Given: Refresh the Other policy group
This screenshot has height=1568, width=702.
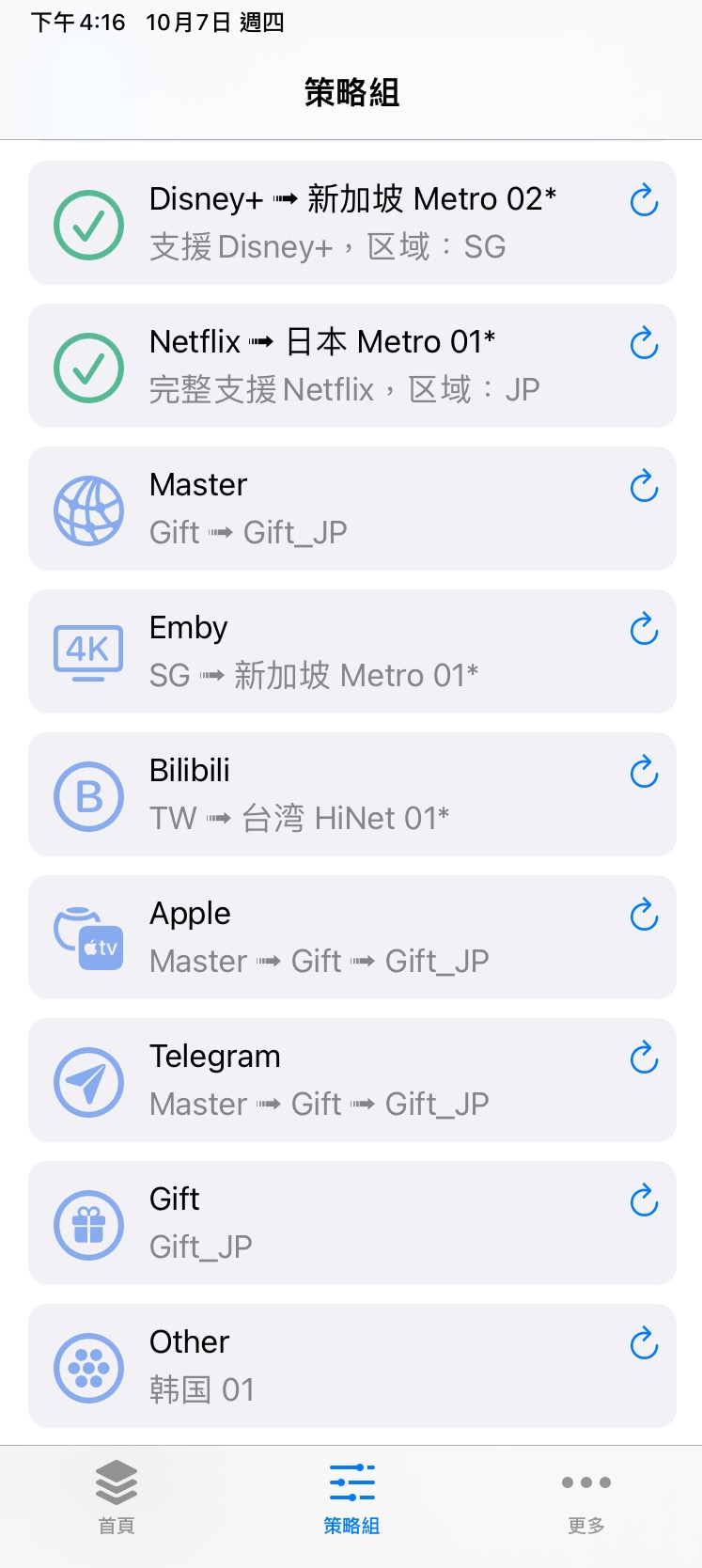Looking at the screenshot, I should pyautogui.click(x=644, y=1343).
